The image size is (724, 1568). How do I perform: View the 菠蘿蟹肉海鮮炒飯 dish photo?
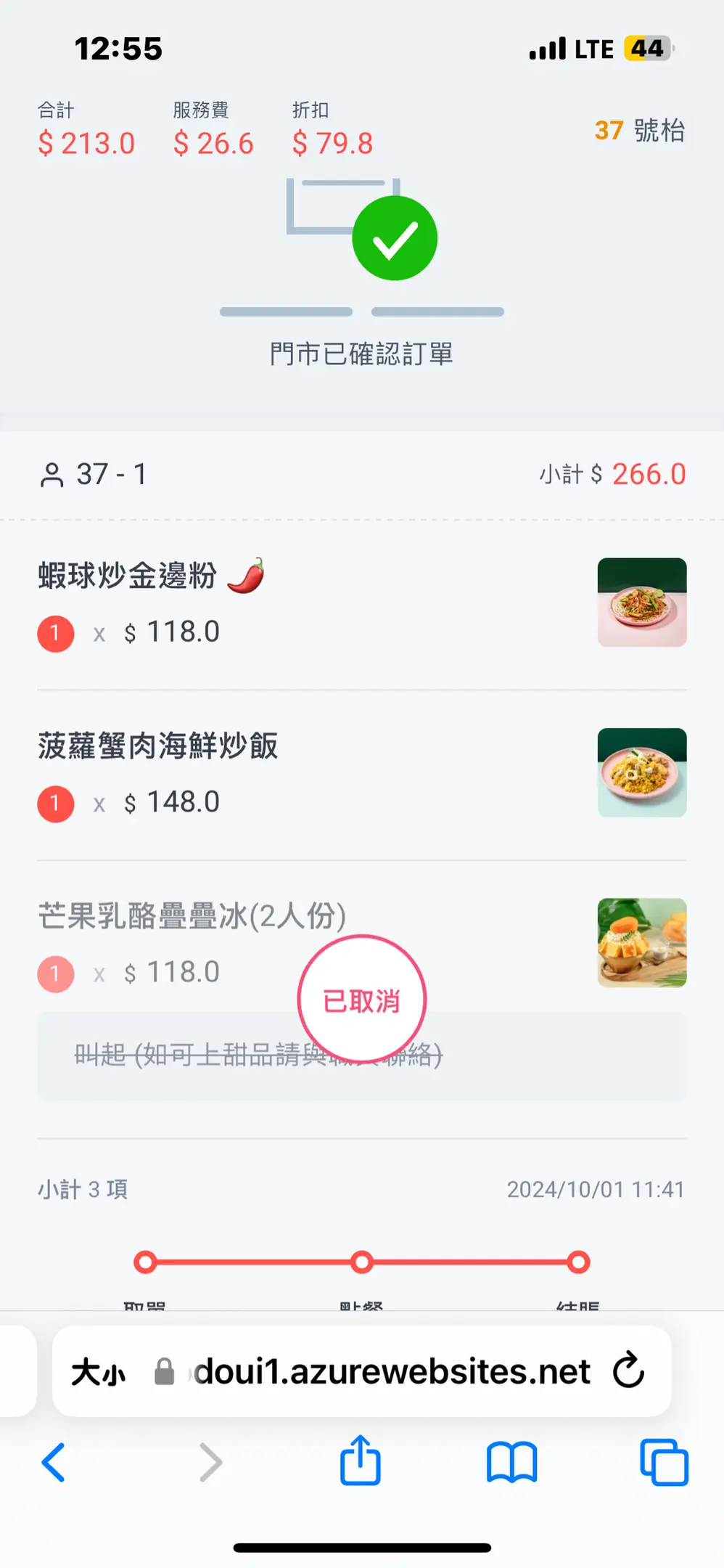point(642,772)
